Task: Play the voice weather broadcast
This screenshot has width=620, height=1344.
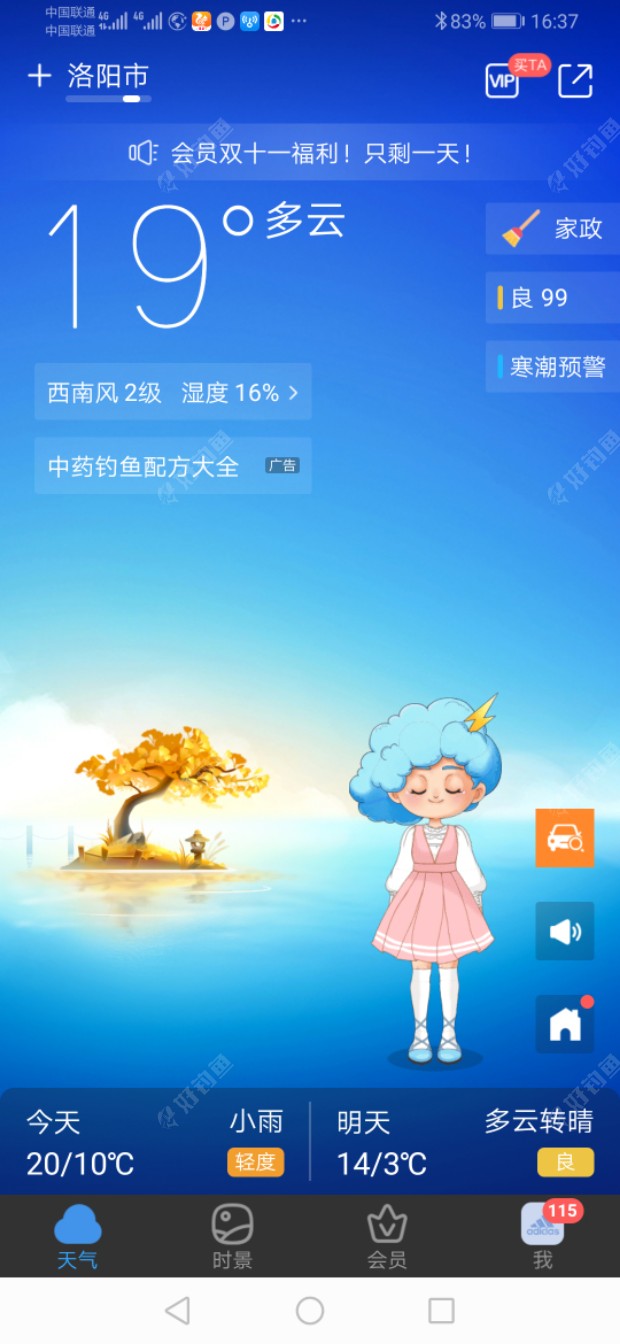Action: click(x=565, y=931)
